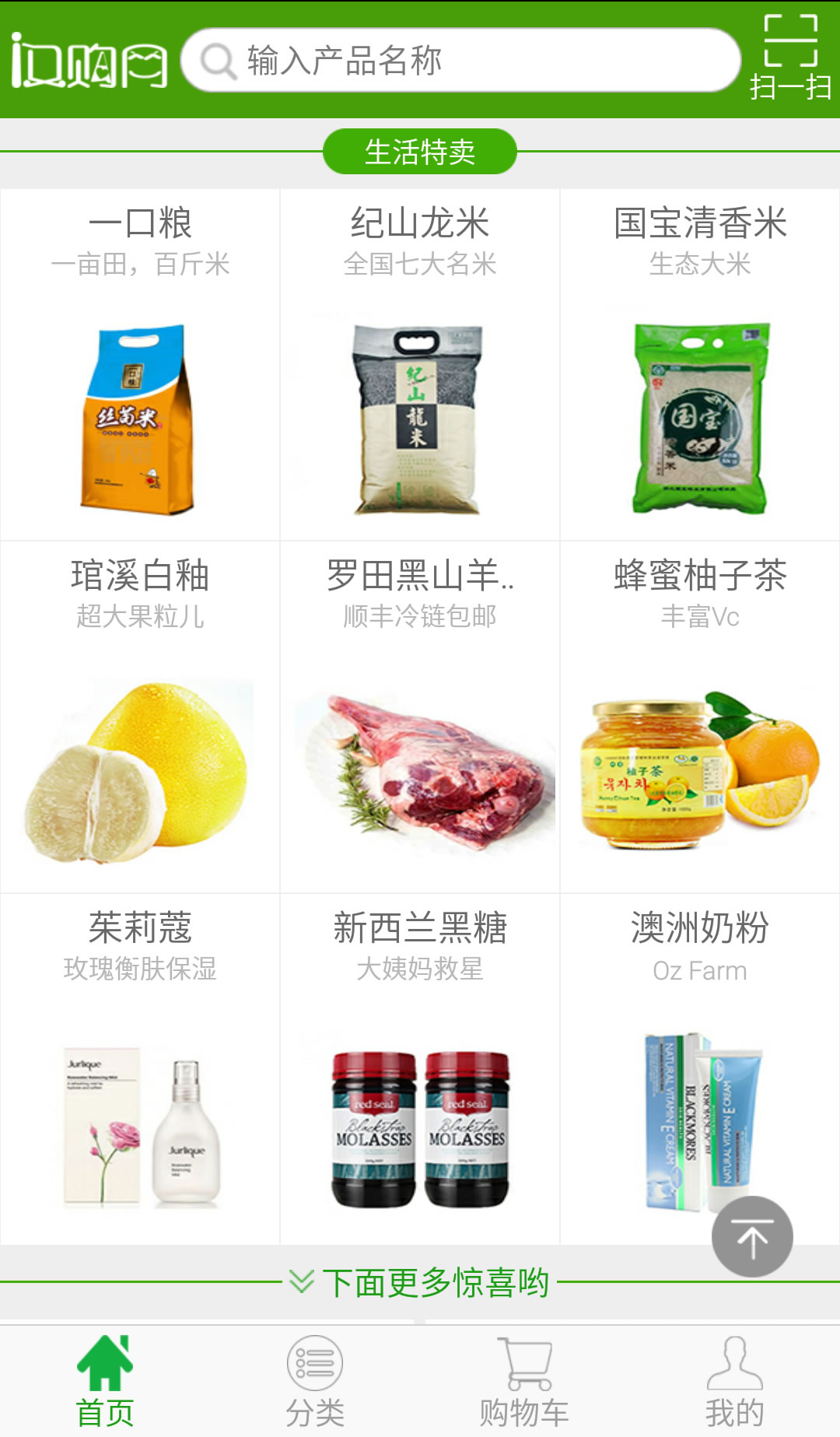Image resolution: width=840 pixels, height=1437 pixels.
Task: View the 纪山龙米 product card
Action: (420, 364)
